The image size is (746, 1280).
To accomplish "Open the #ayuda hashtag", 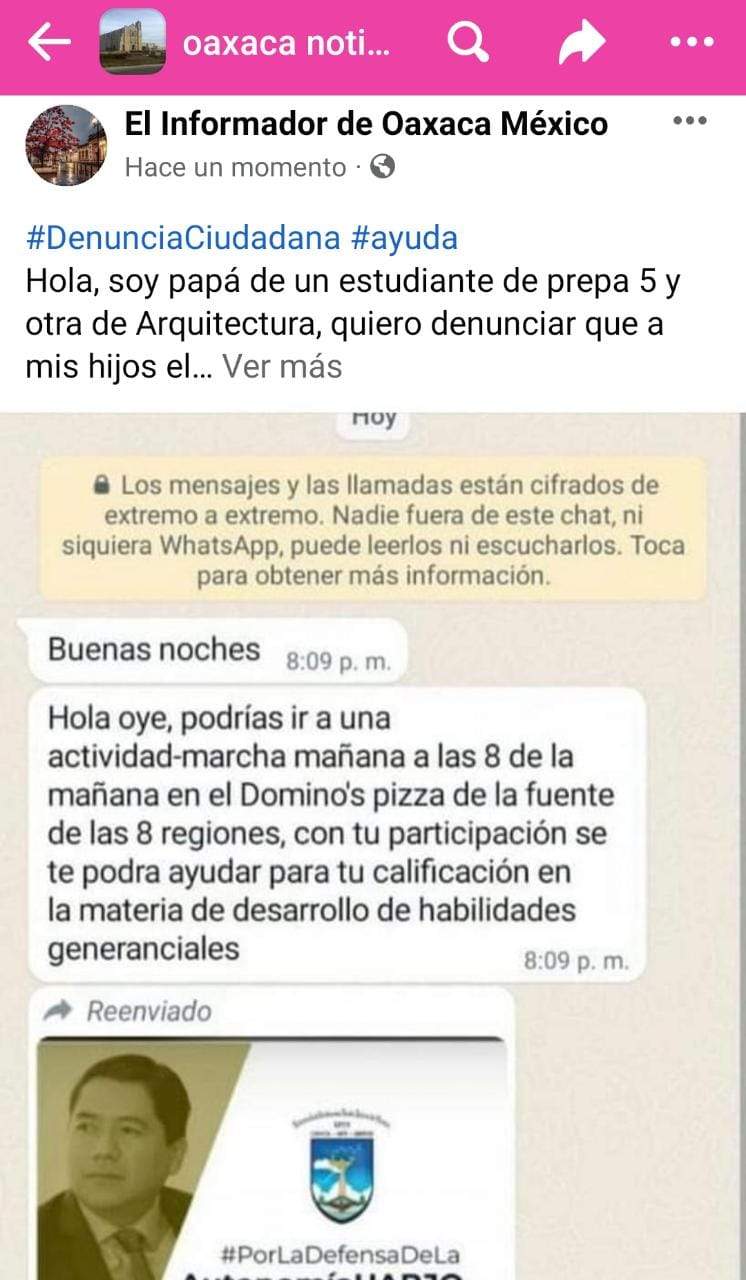I will (405, 238).
